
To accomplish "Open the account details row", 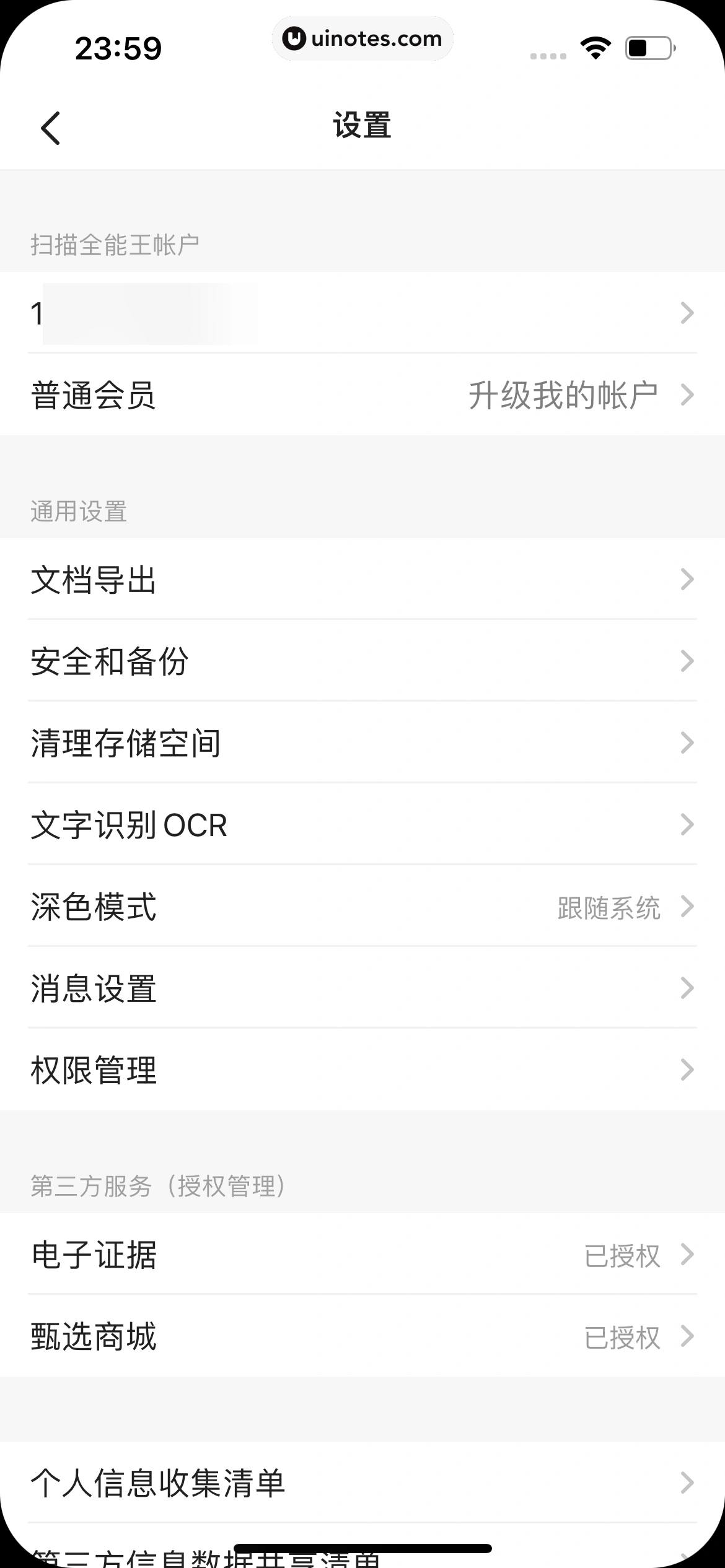I will [x=362, y=313].
